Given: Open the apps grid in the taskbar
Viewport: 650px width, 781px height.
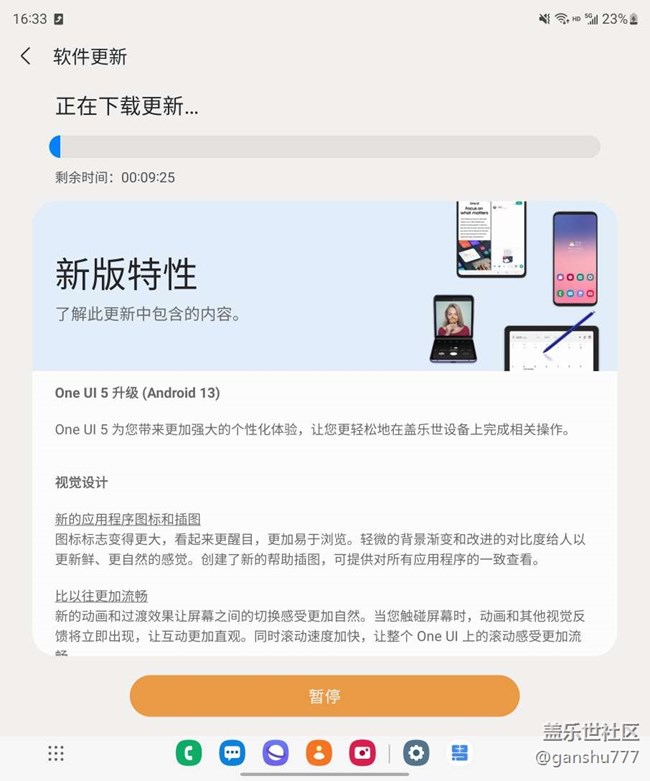Looking at the screenshot, I should [x=56, y=753].
